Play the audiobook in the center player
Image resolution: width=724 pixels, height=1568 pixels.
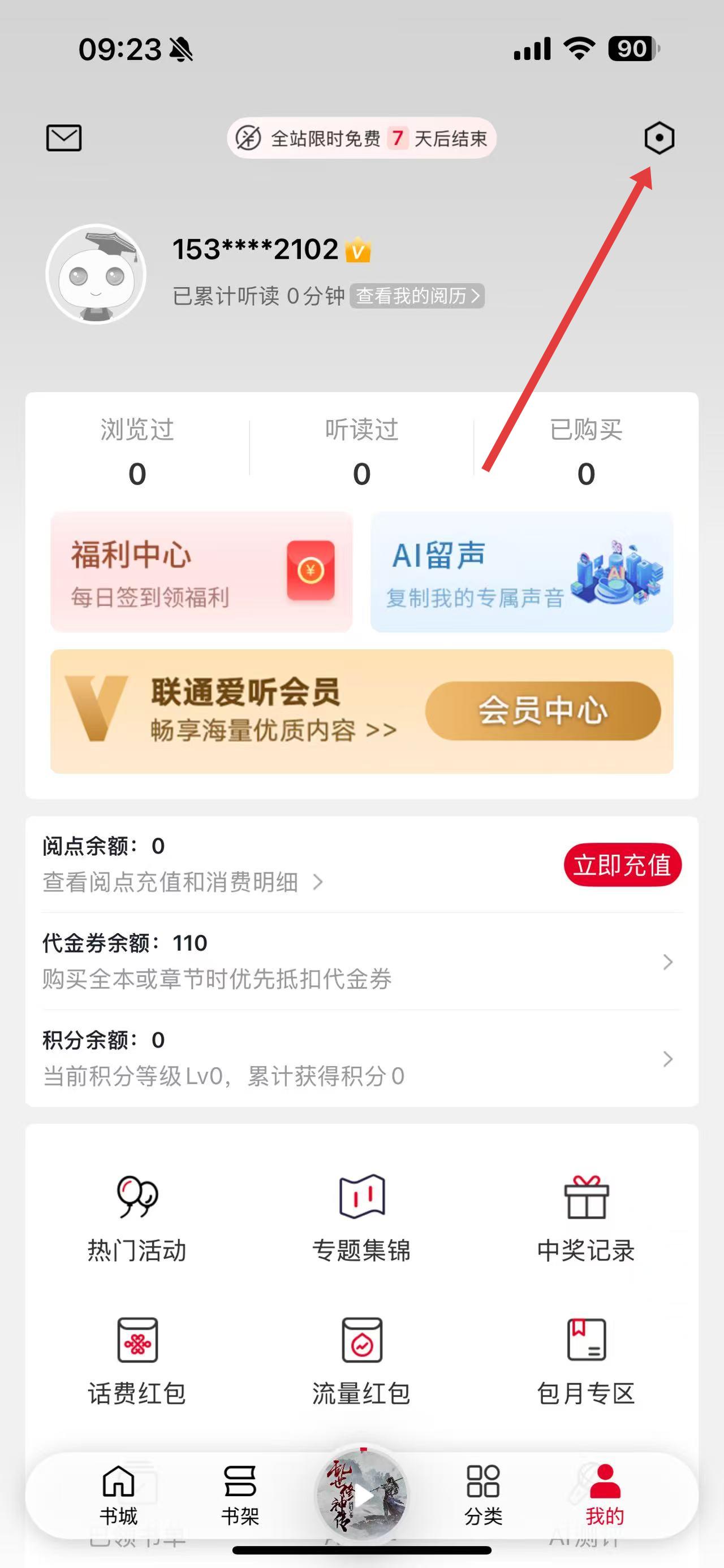point(363,1495)
